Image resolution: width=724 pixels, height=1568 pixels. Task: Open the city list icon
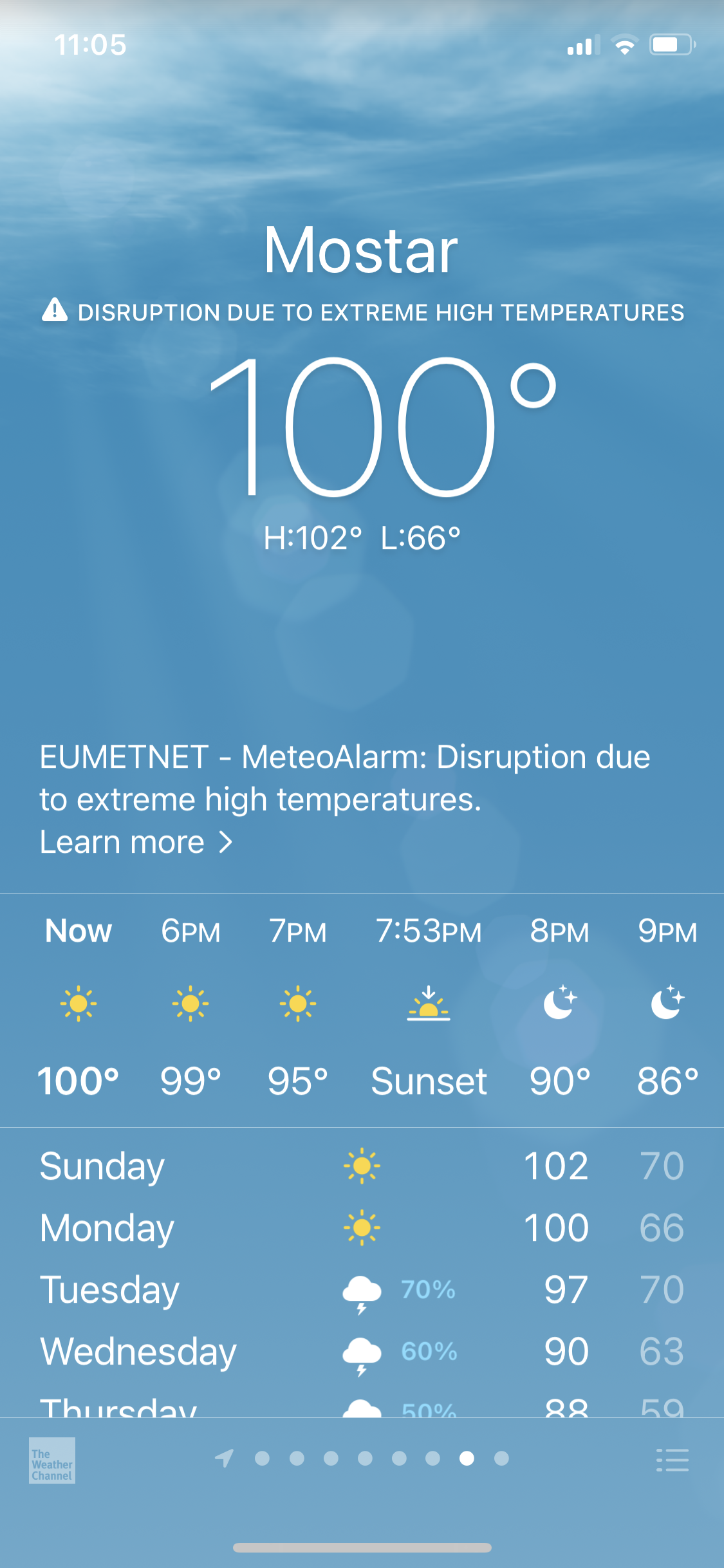[x=672, y=1460]
